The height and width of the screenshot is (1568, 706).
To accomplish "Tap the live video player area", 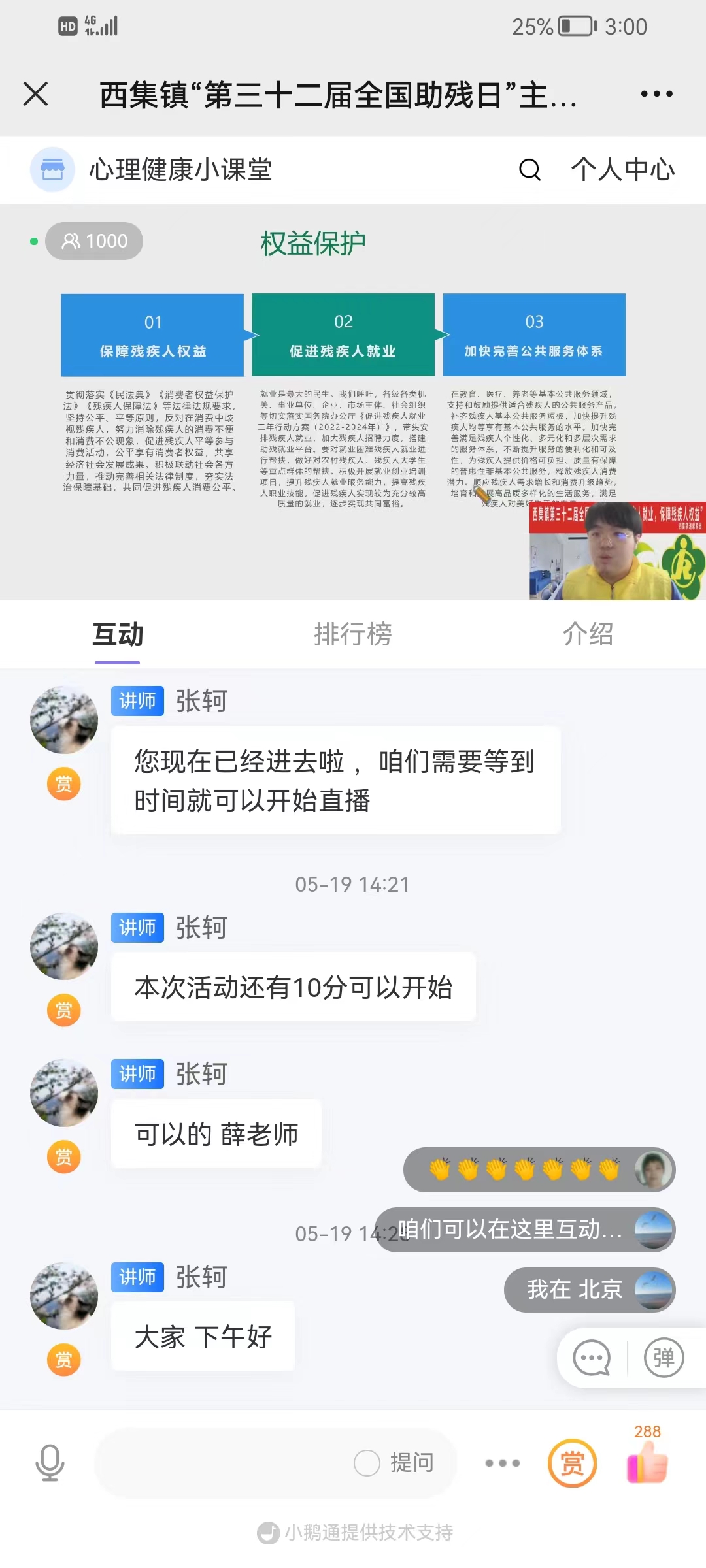I will coord(353,402).
